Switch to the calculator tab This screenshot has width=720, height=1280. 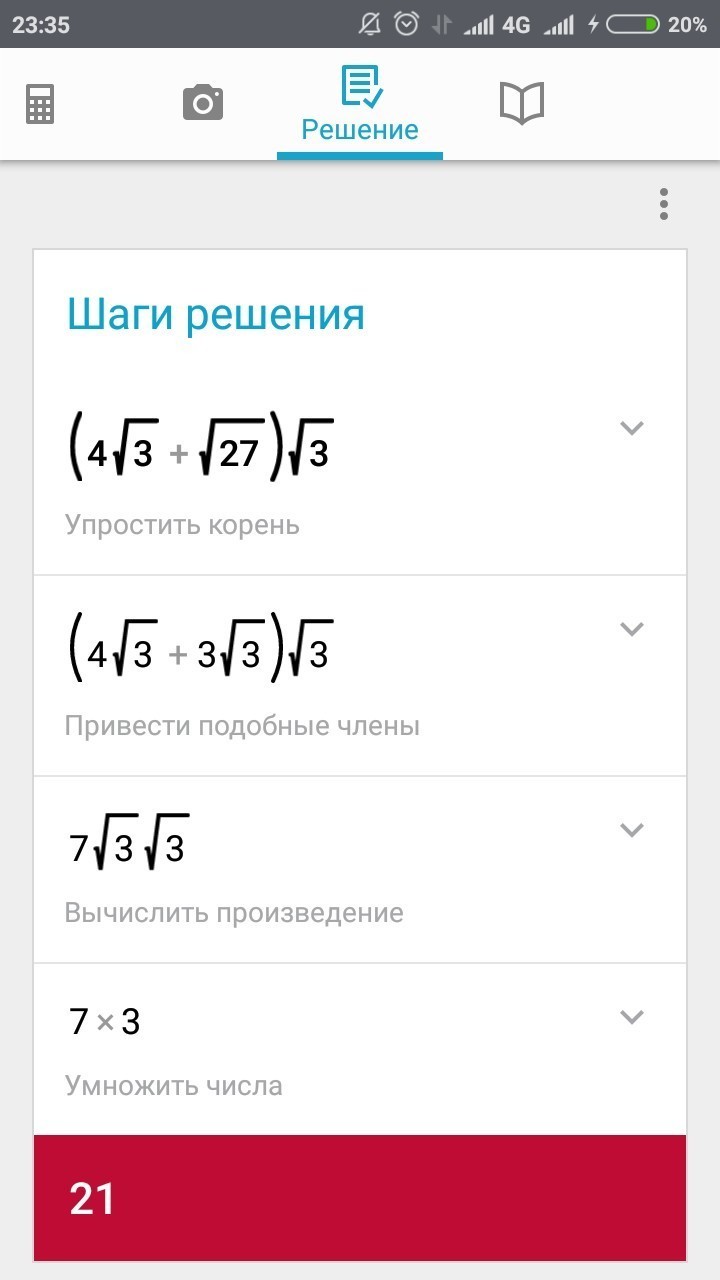pos(40,103)
